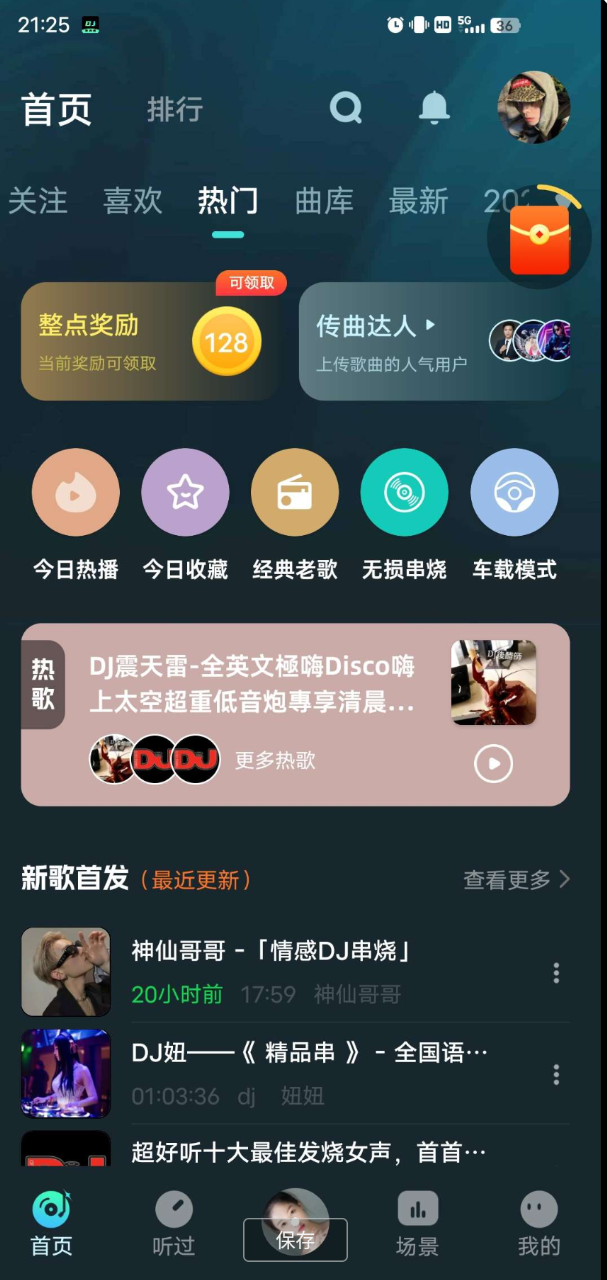Select the 最新 tab
The image size is (607, 1280).
point(418,201)
